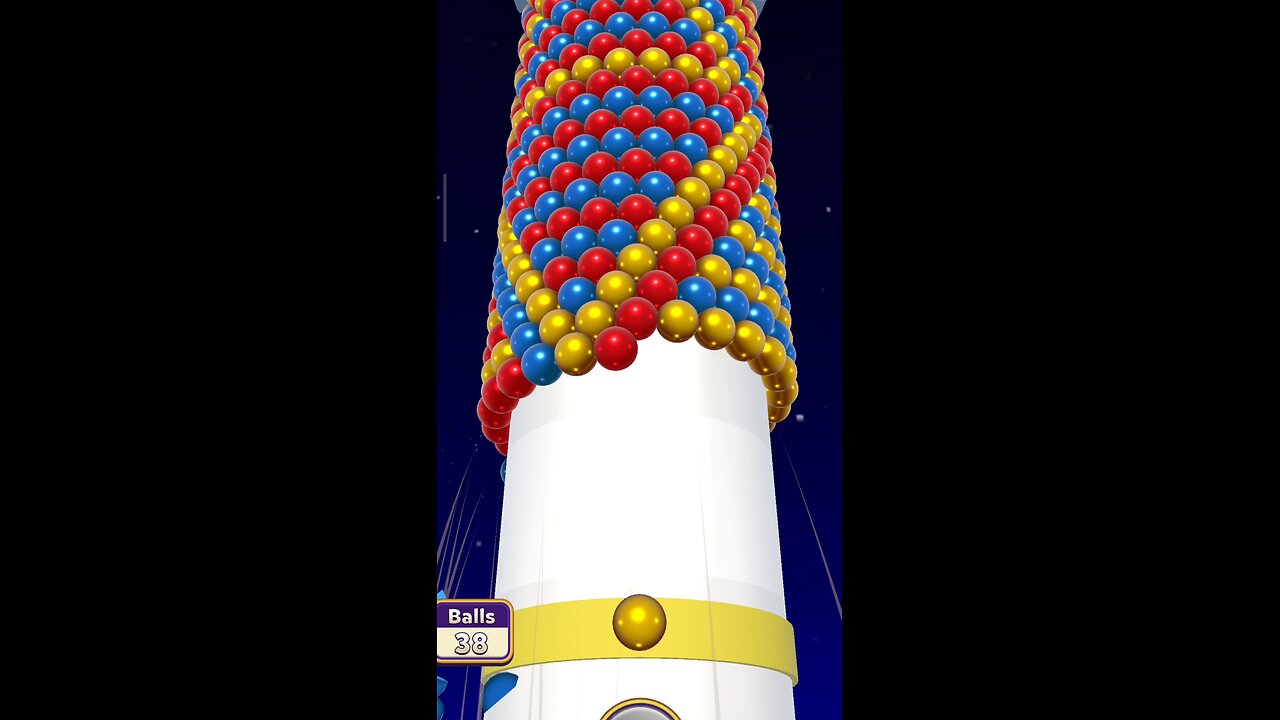Shoot at the lowest red ball on the tower

(616, 349)
